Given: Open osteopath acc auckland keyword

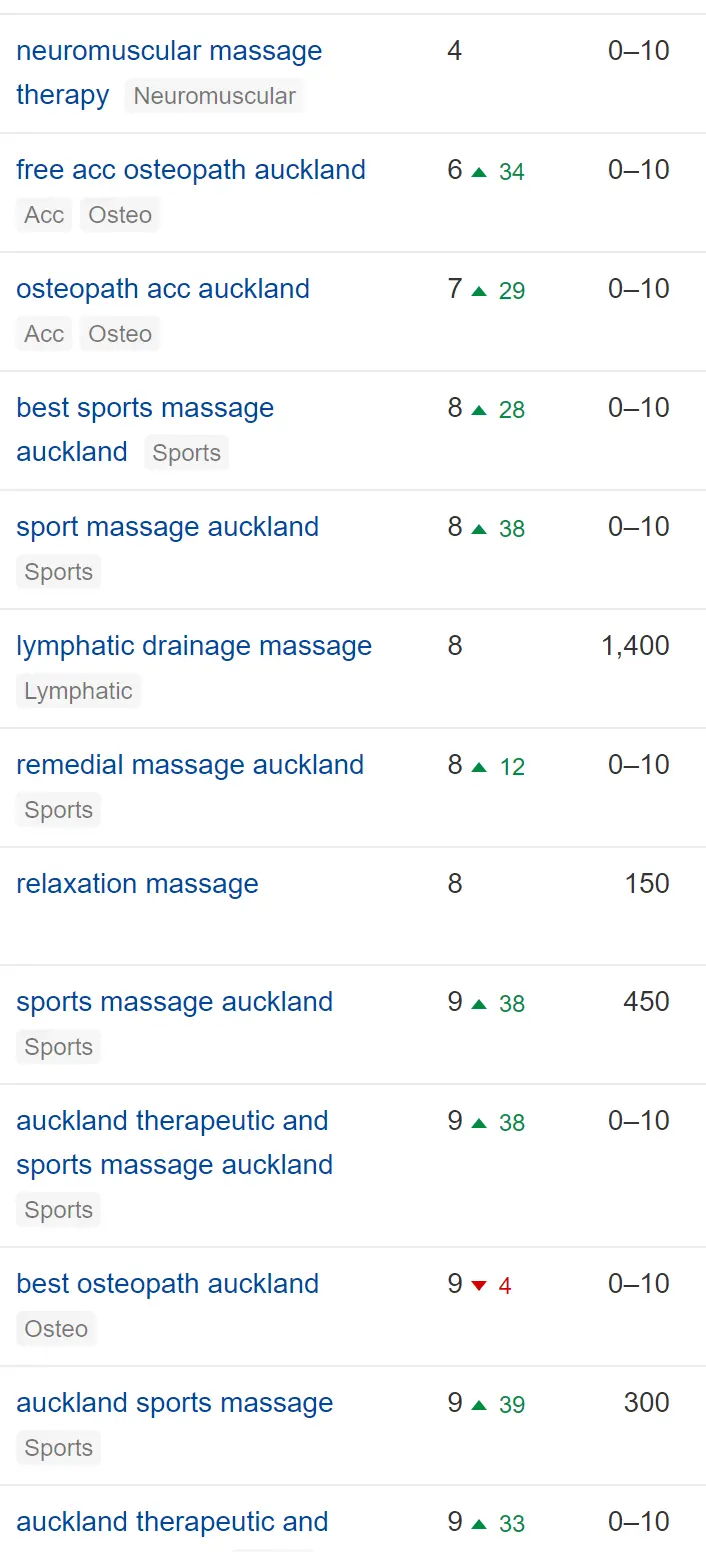Looking at the screenshot, I should (162, 289).
